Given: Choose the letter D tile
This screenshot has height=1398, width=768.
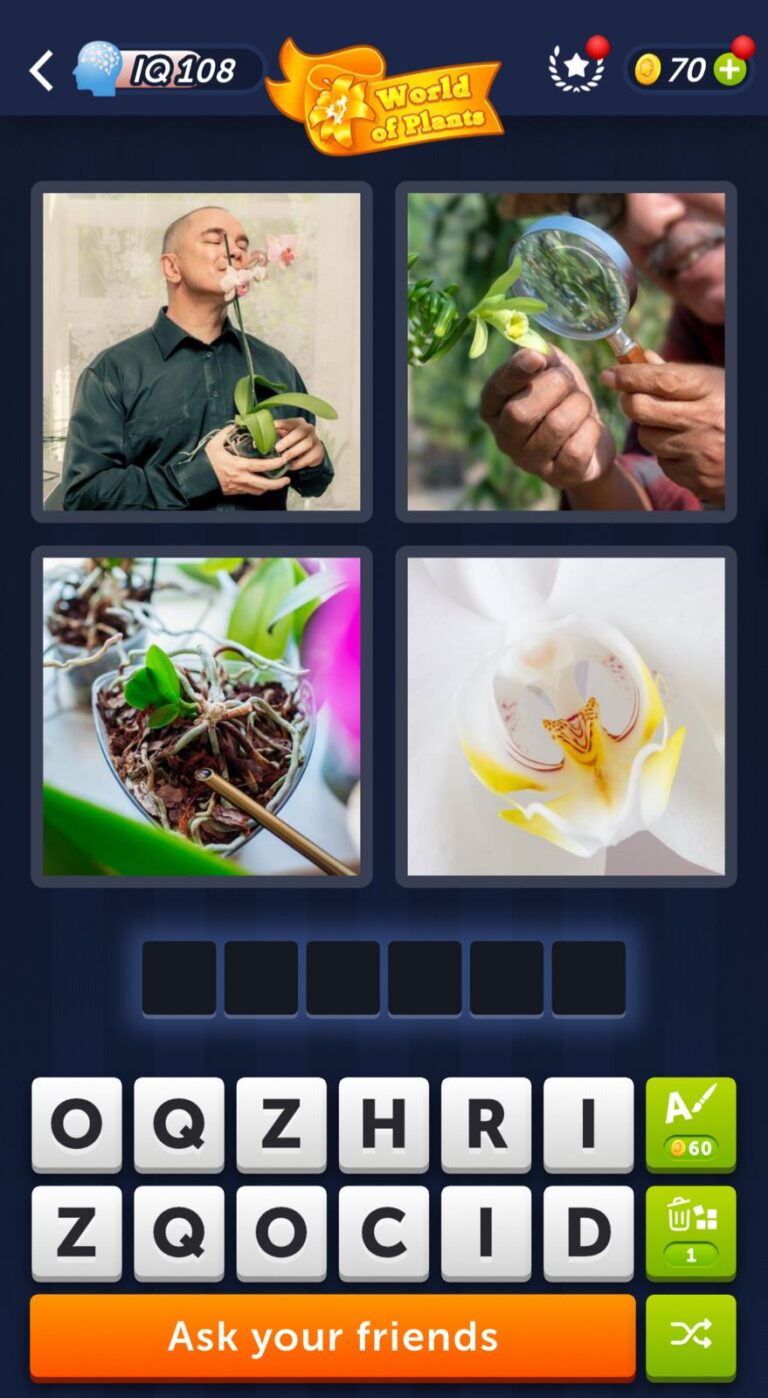Looking at the screenshot, I should point(588,1233).
